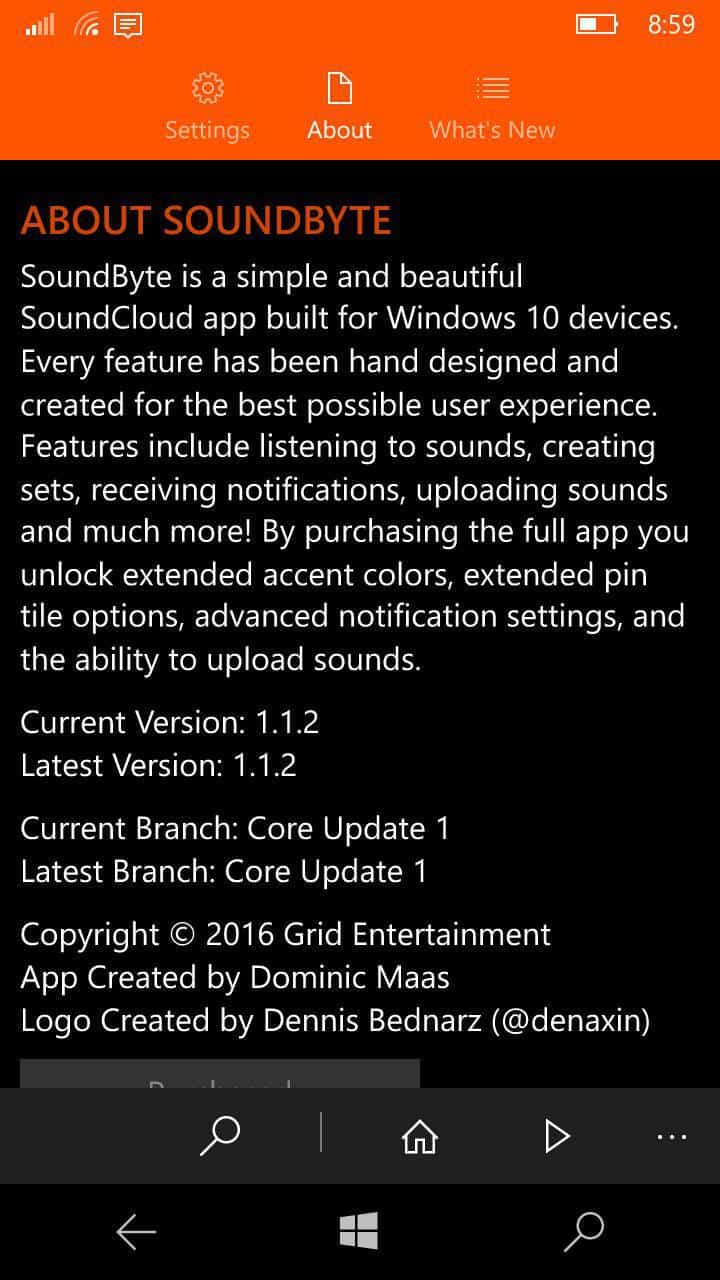Tap the Windows start button
The image size is (720, 1280).
click(x=359, y=1231)
